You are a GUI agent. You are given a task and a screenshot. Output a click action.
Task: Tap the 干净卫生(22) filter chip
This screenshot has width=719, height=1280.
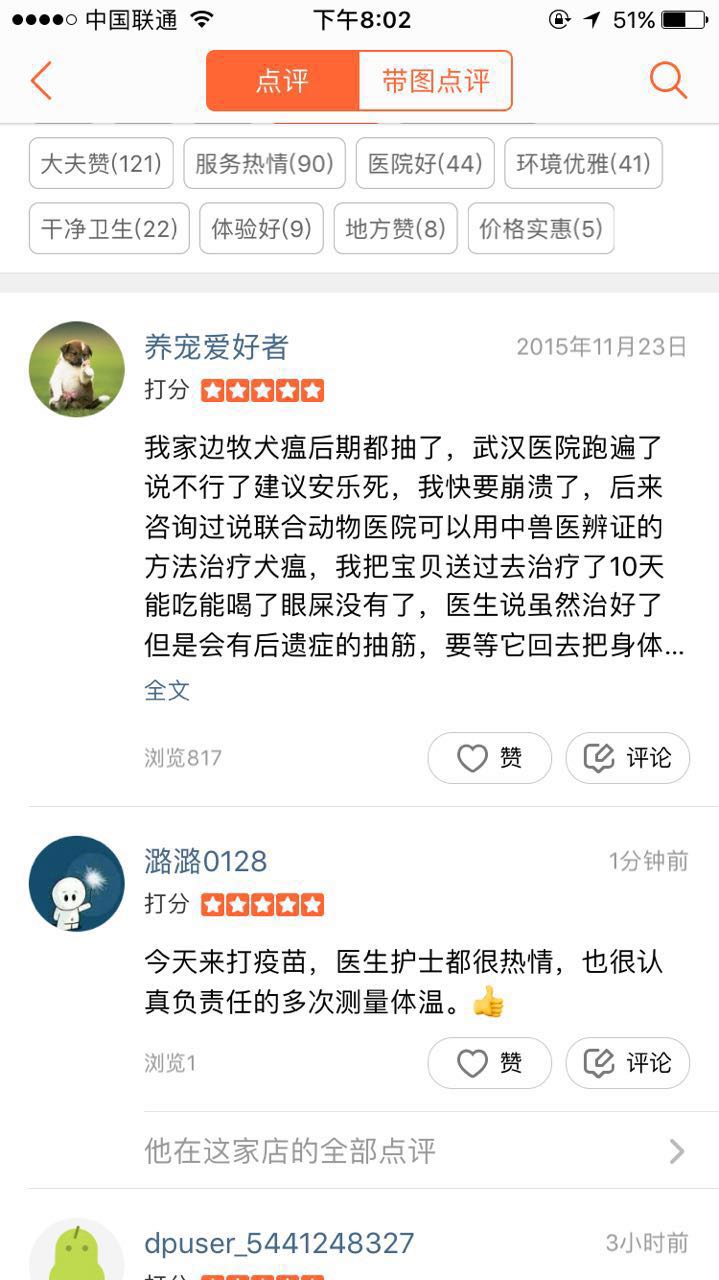tap(109, 229)
